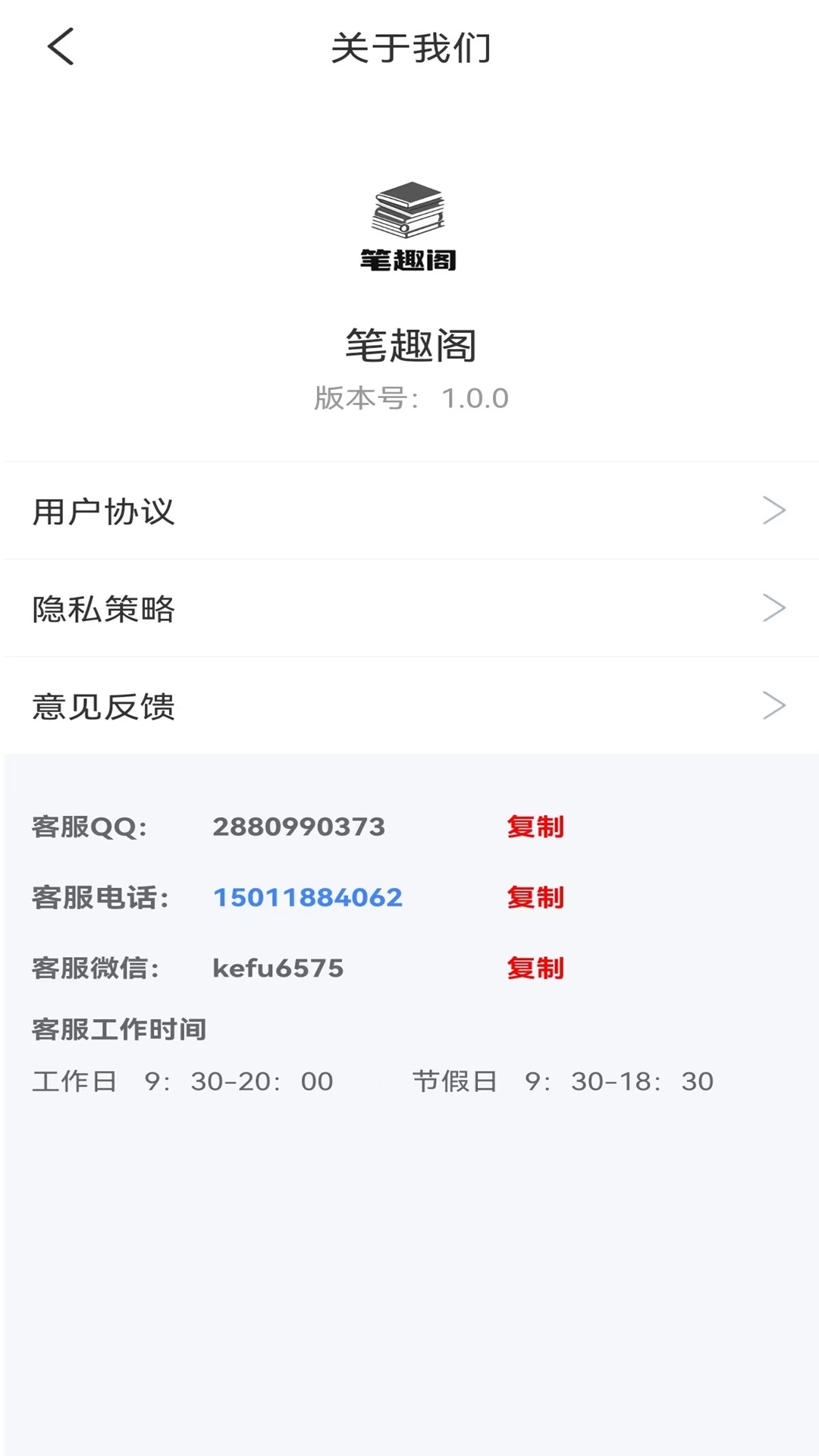Copy the 客服电话 number

[x=535, y=897]
